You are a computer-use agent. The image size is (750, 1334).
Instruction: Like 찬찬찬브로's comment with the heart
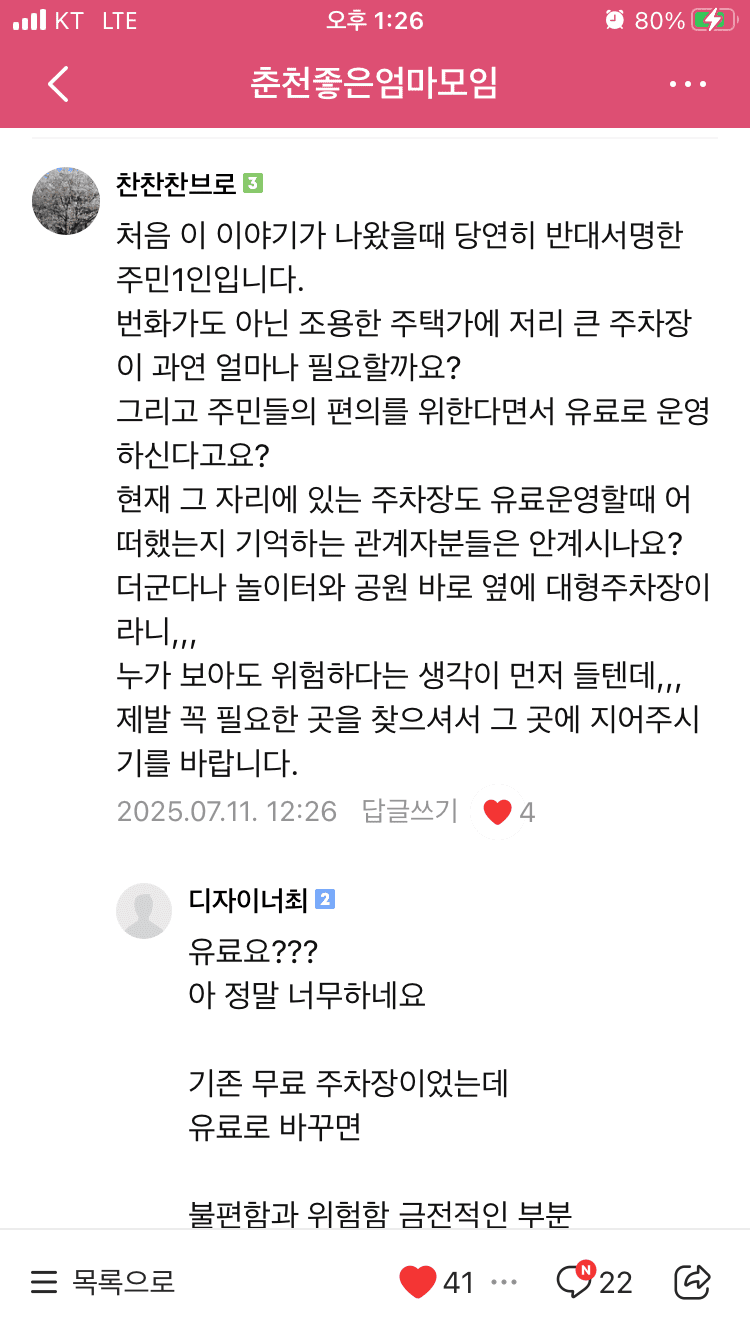click(x=497, y=812)
